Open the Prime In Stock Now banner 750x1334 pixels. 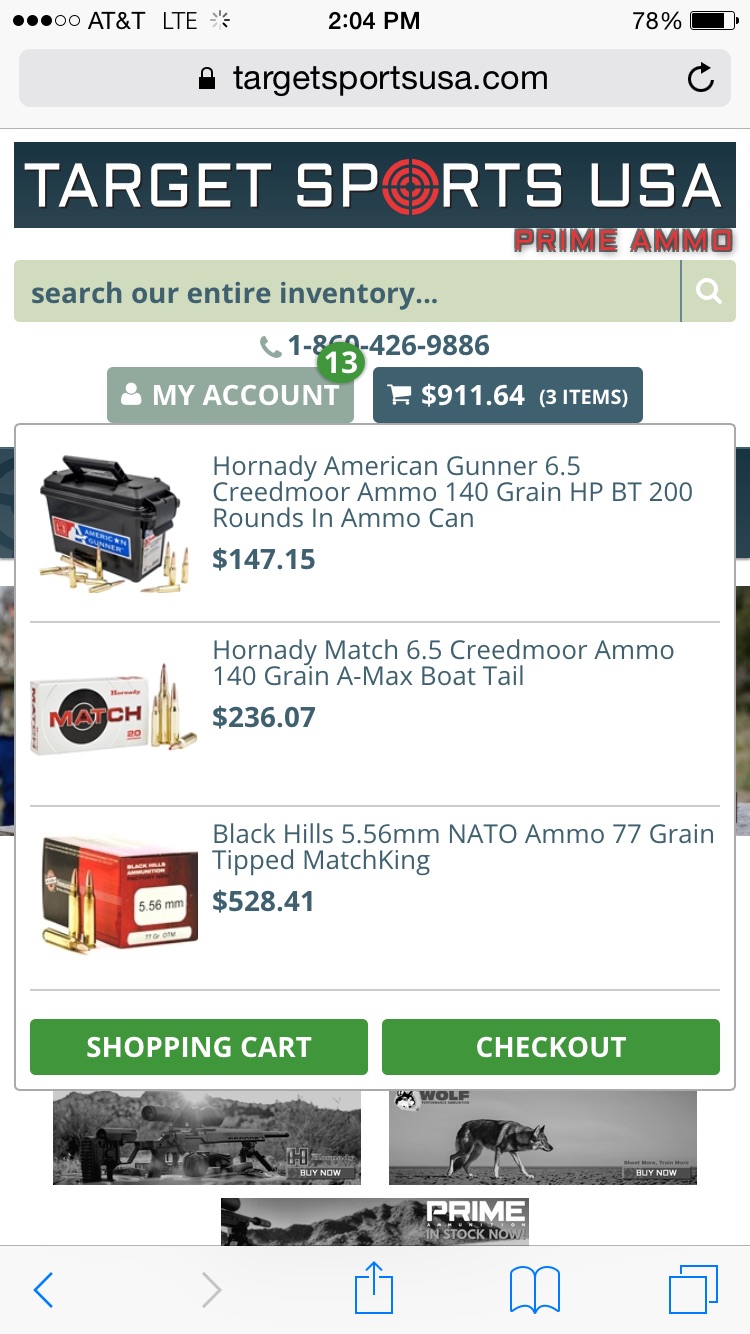375,1220
